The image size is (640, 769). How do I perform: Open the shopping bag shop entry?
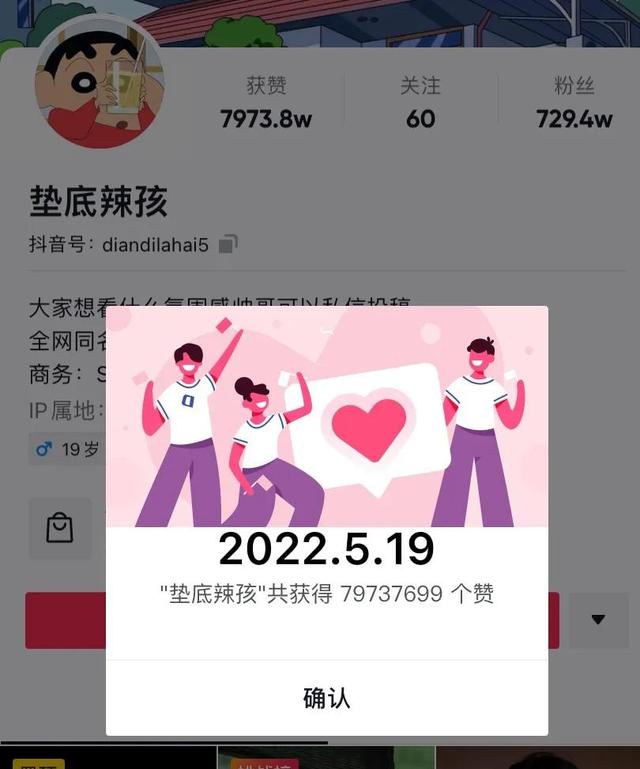click(x=60, y=527)
